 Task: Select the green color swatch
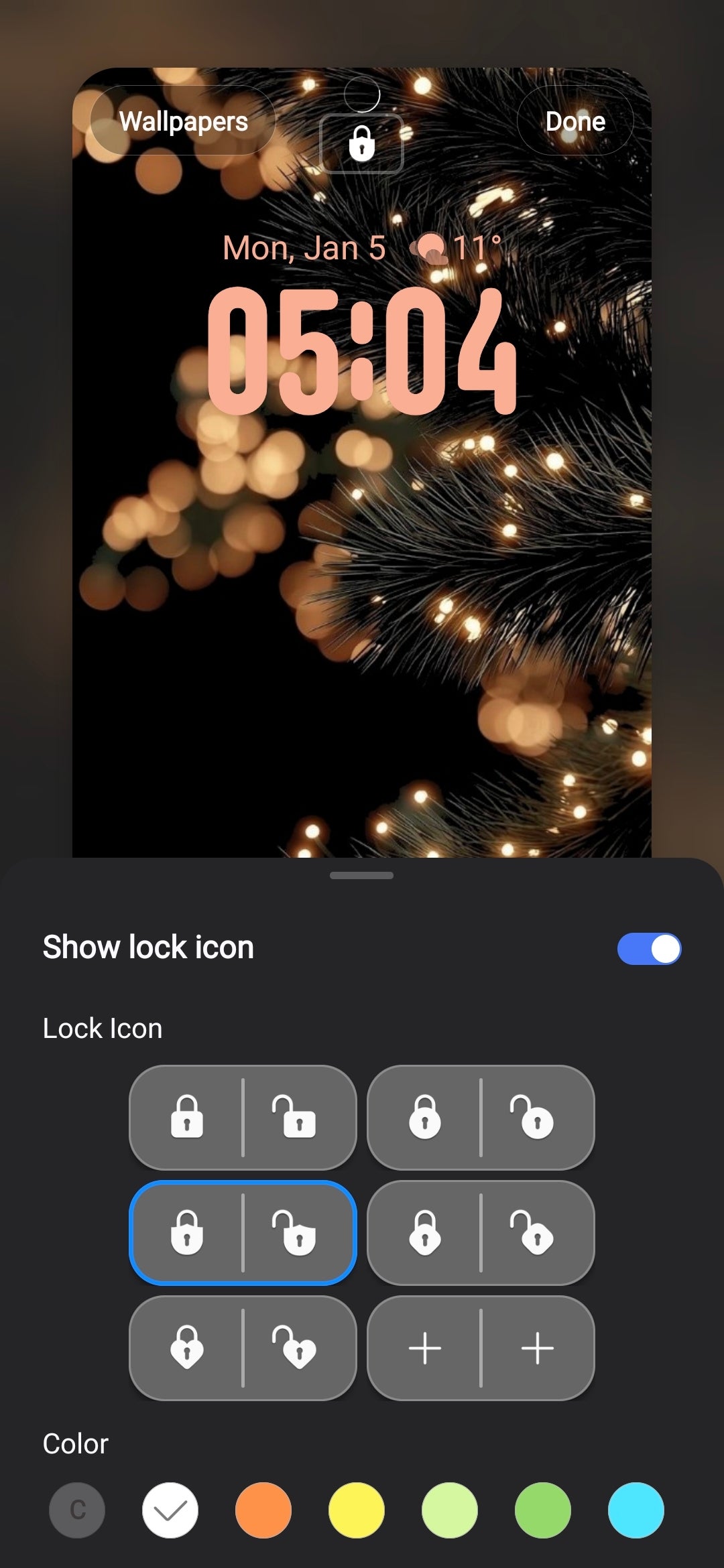point(543,1510)
